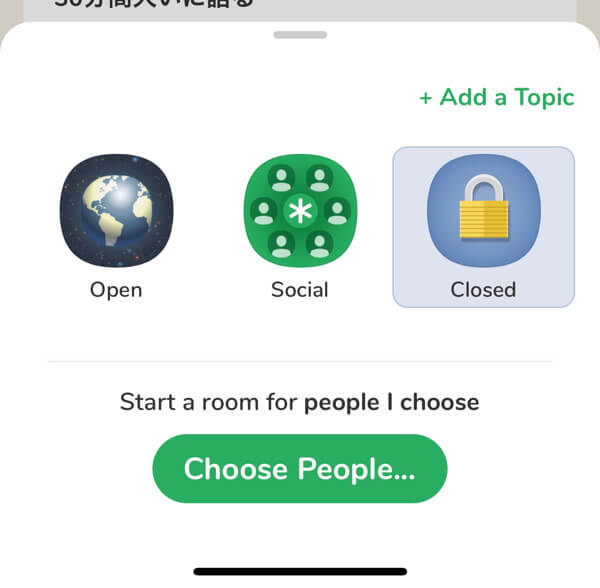The width and height of the screenshot is (600, 588).
Task: Select the Open room type
Action: (116, 225)
